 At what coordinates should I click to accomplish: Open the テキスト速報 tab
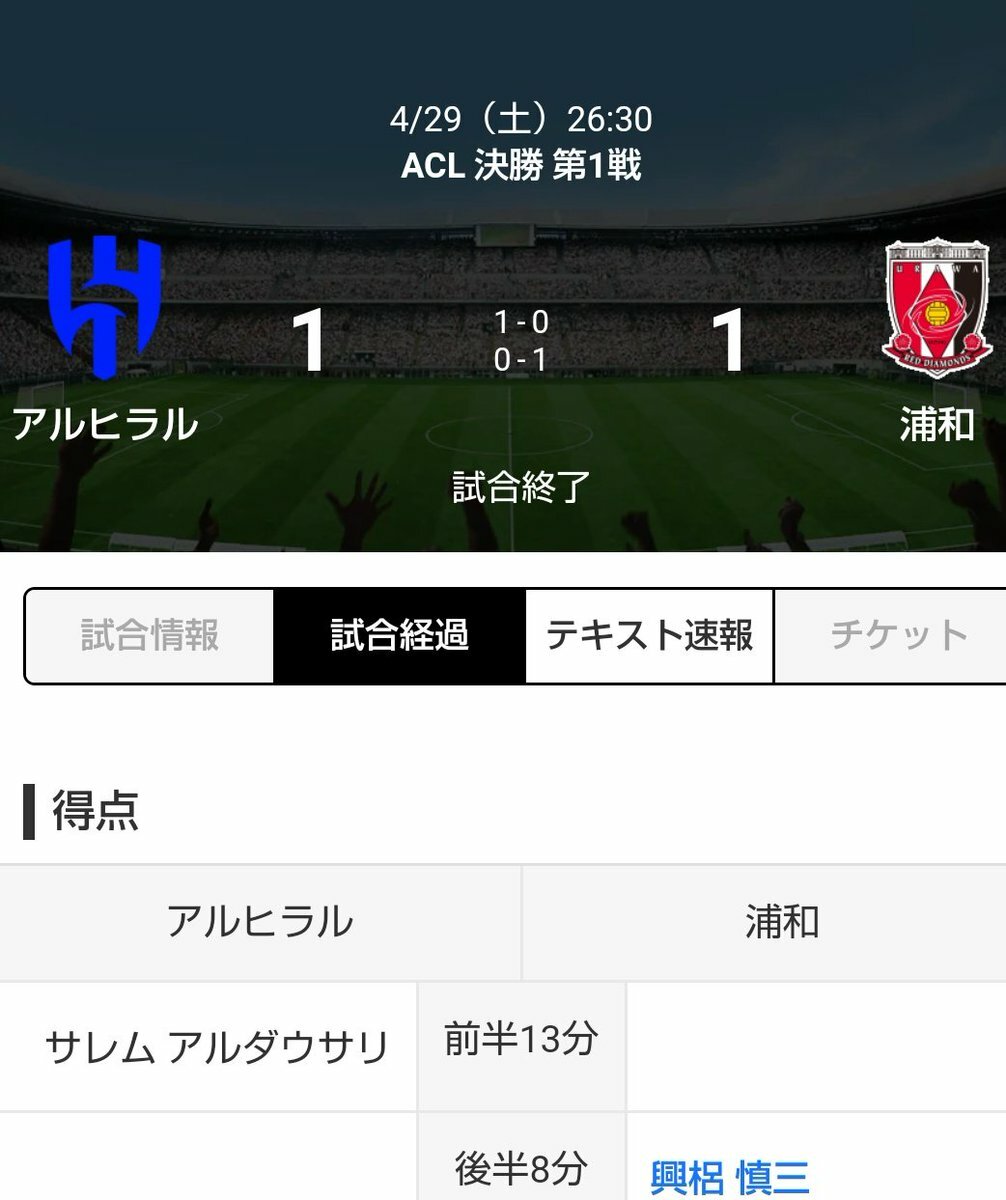[649, 636]
